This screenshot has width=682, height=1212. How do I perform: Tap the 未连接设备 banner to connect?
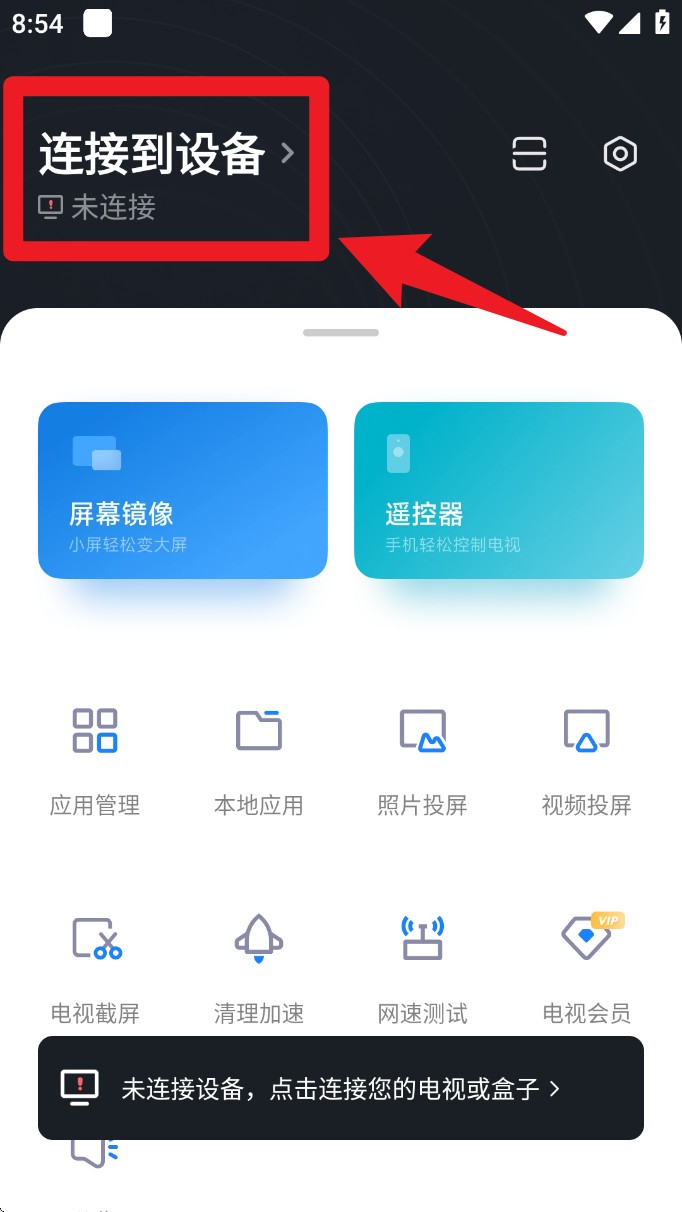(x=341, y=1088)
